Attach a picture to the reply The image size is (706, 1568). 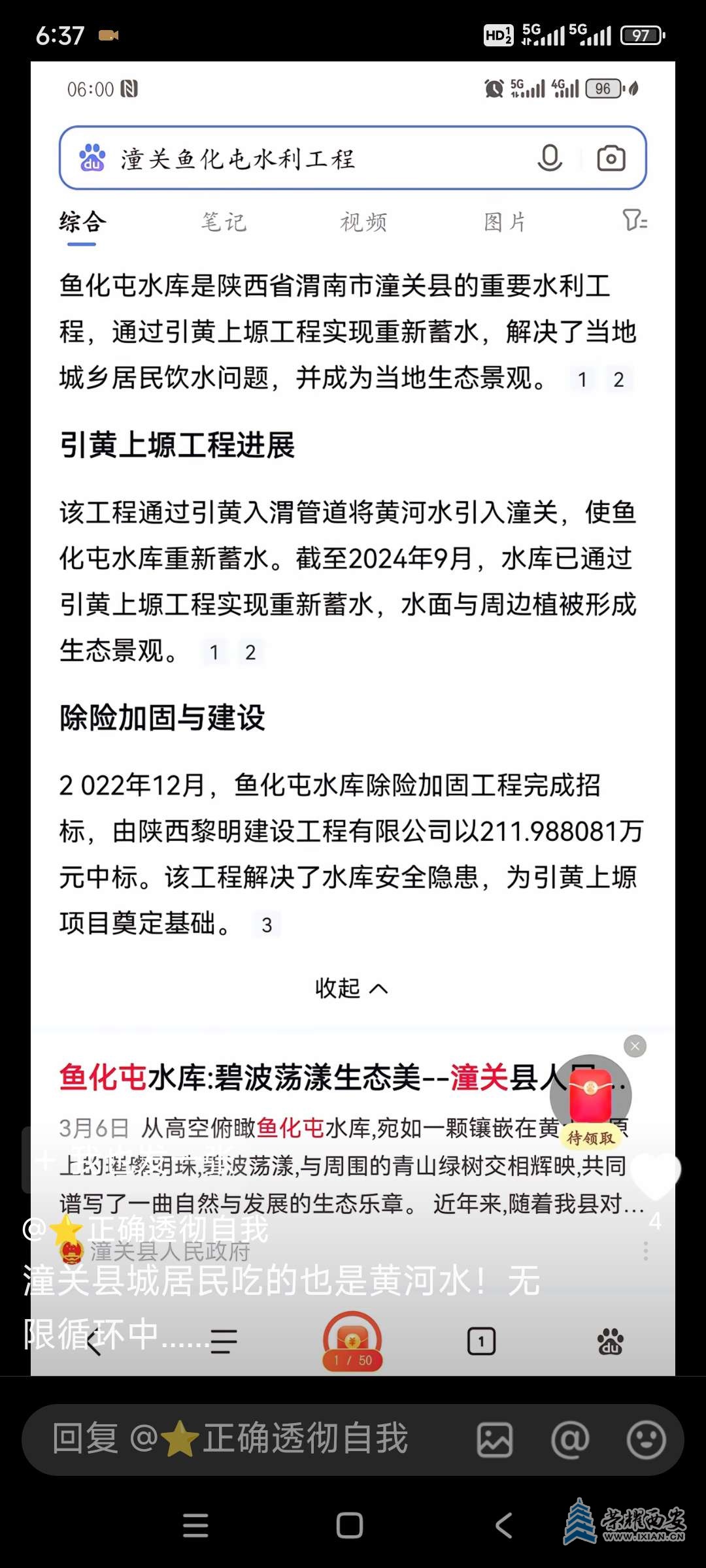pos(495,1440)
